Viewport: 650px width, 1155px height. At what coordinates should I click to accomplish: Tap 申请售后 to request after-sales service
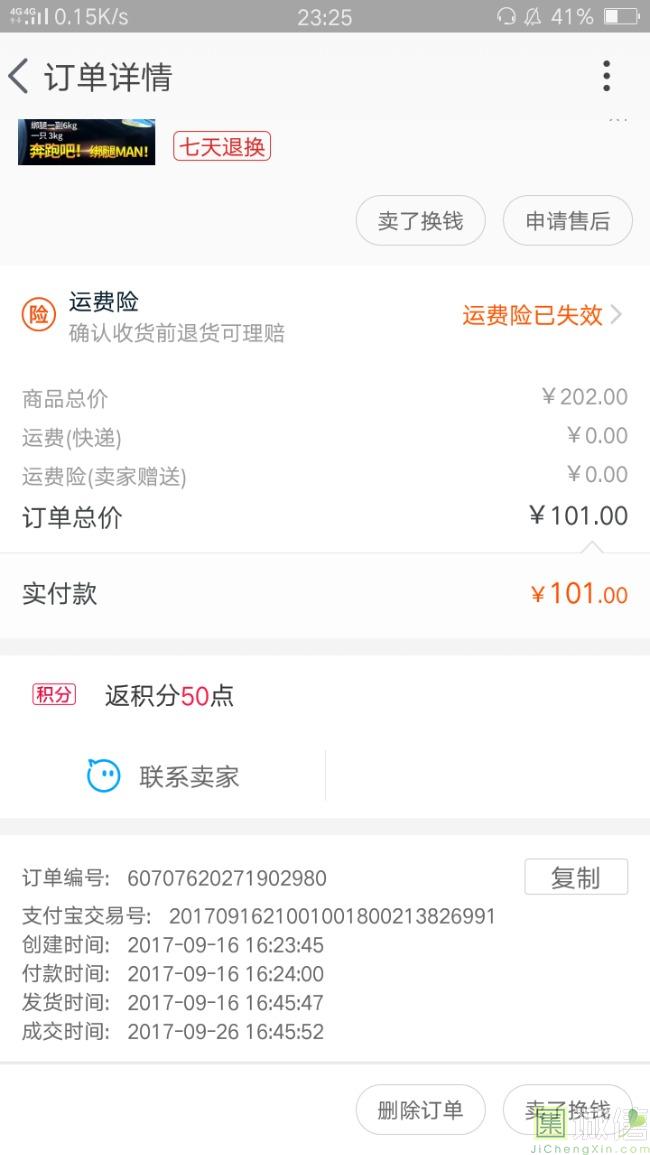click(567, 221)
